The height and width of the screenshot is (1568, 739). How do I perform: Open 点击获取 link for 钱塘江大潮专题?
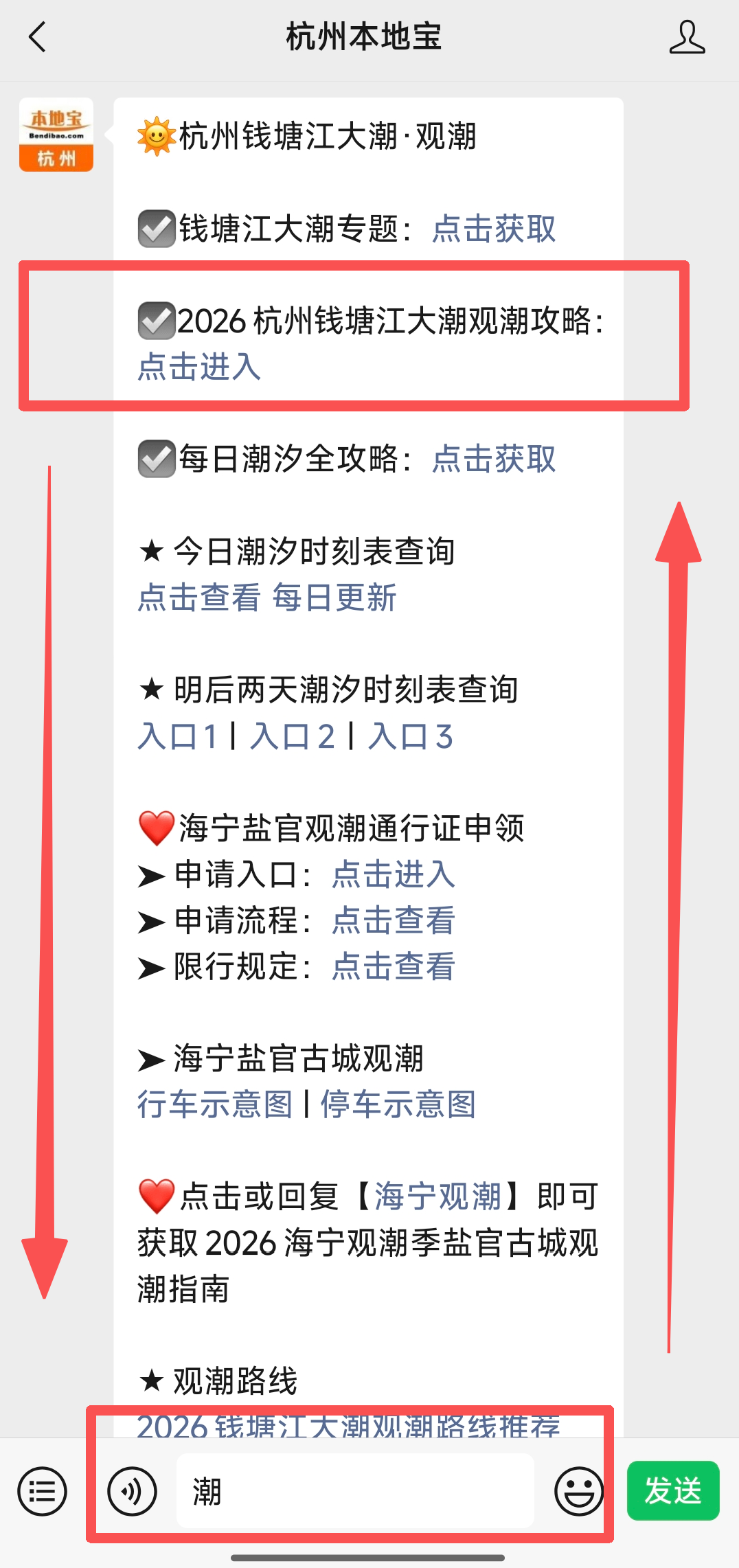[x=494, y=229]
